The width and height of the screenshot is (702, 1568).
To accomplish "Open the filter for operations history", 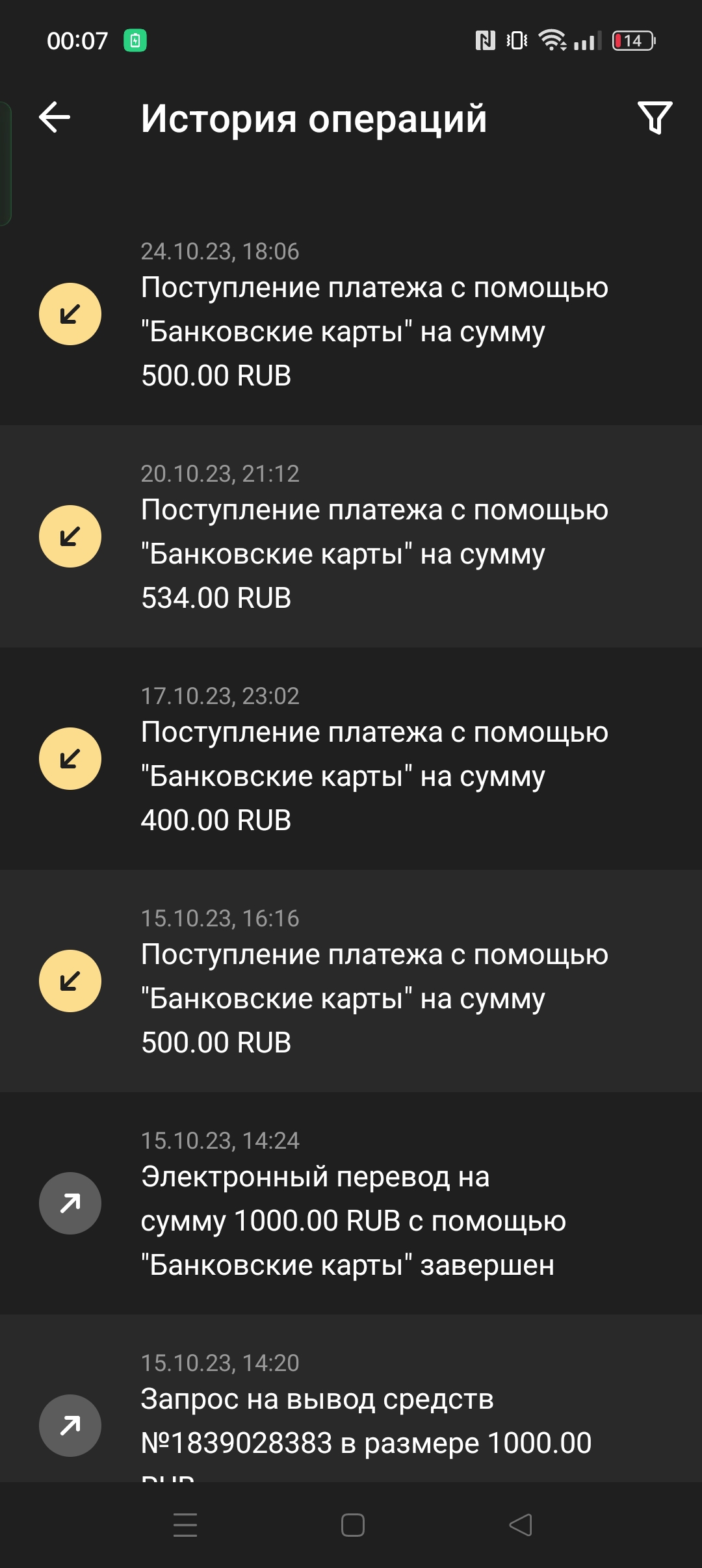I will 655,118.
